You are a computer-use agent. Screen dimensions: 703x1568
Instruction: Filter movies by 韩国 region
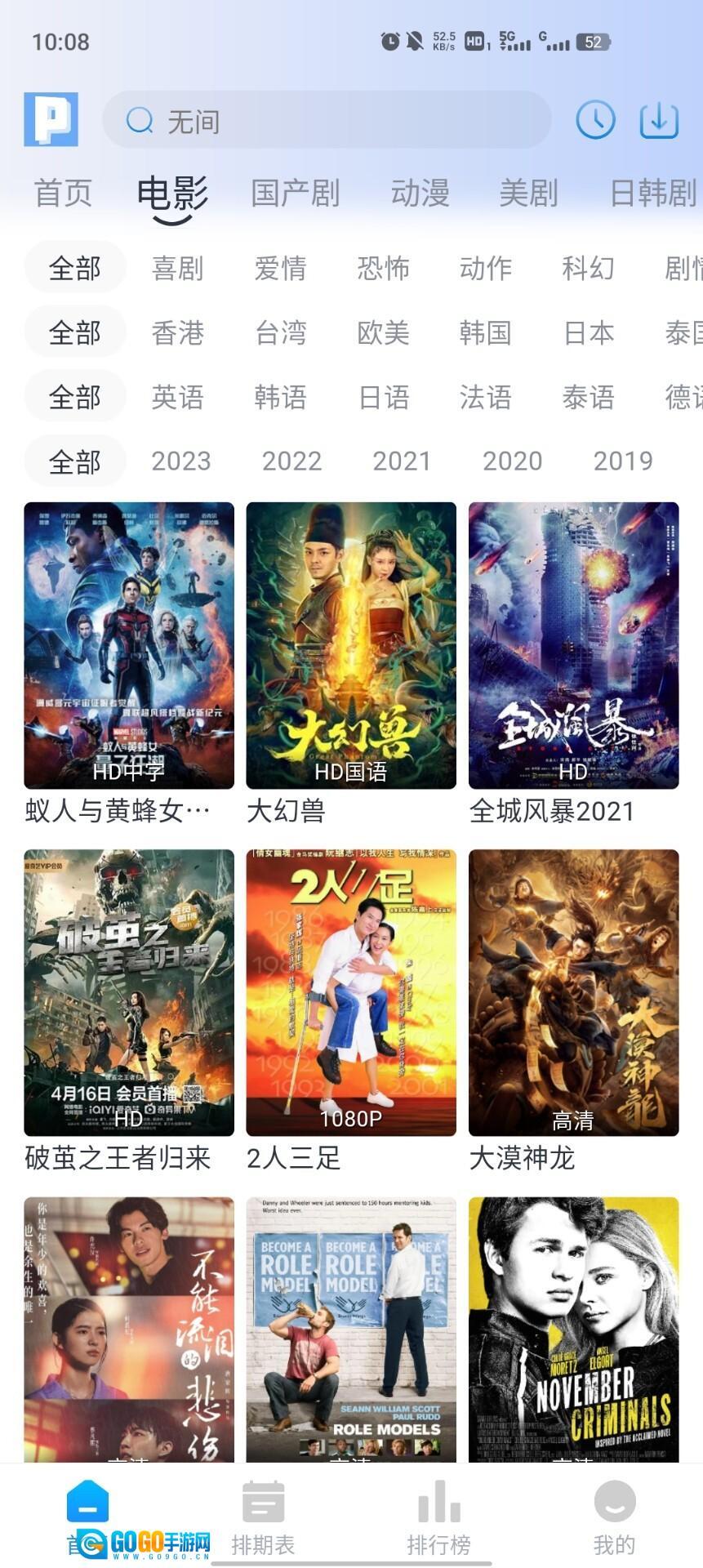[485, 332]
